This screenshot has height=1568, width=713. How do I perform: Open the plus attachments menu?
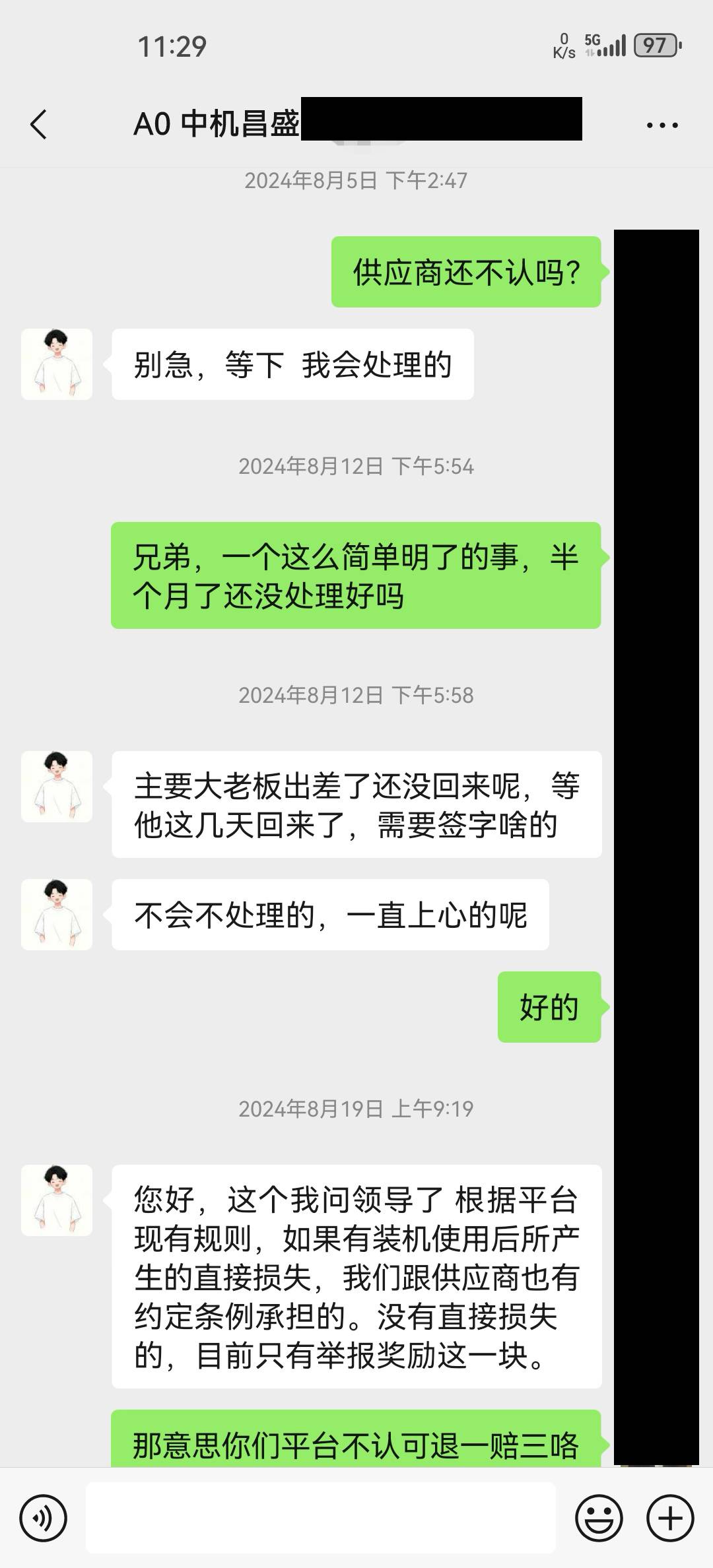click(670, 1518)
